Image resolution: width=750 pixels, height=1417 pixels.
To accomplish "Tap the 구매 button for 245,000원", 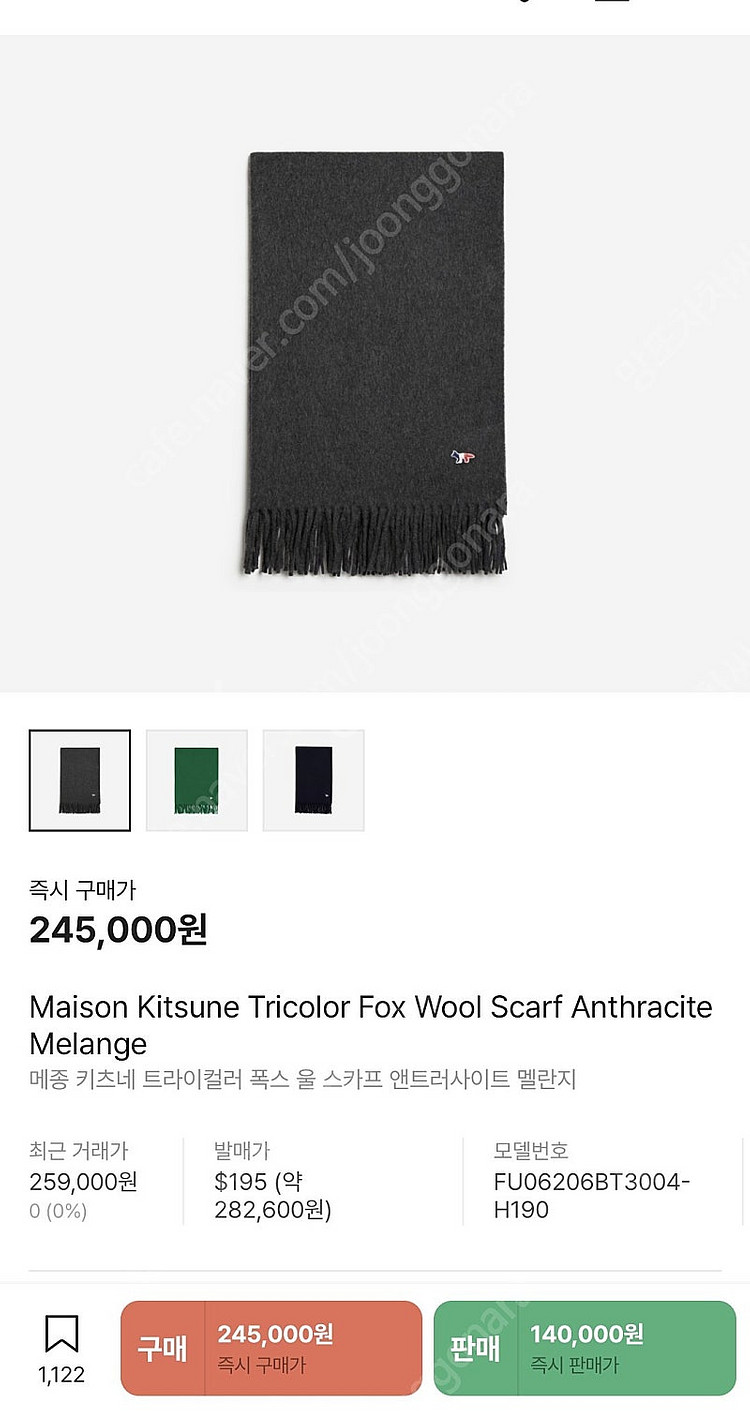I will [271, 1347].
